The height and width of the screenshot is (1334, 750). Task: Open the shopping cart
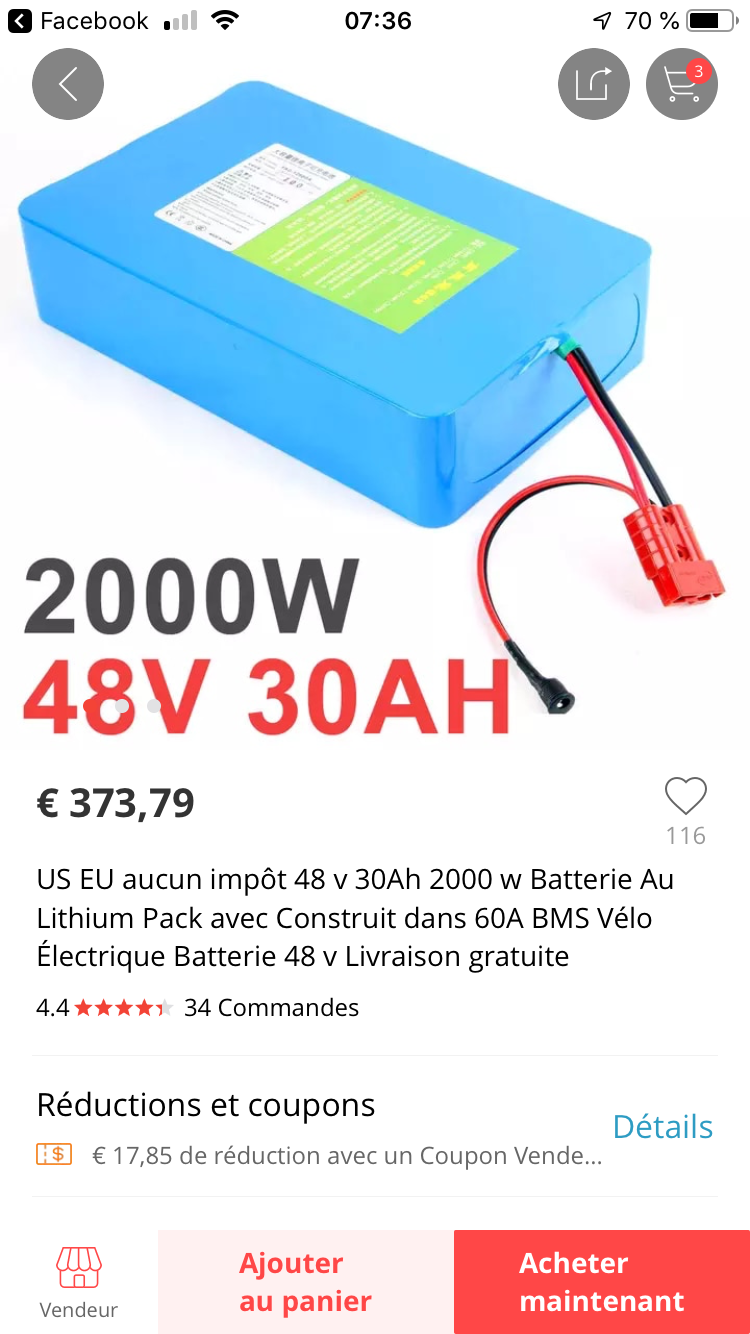click(x=682, y=84)
